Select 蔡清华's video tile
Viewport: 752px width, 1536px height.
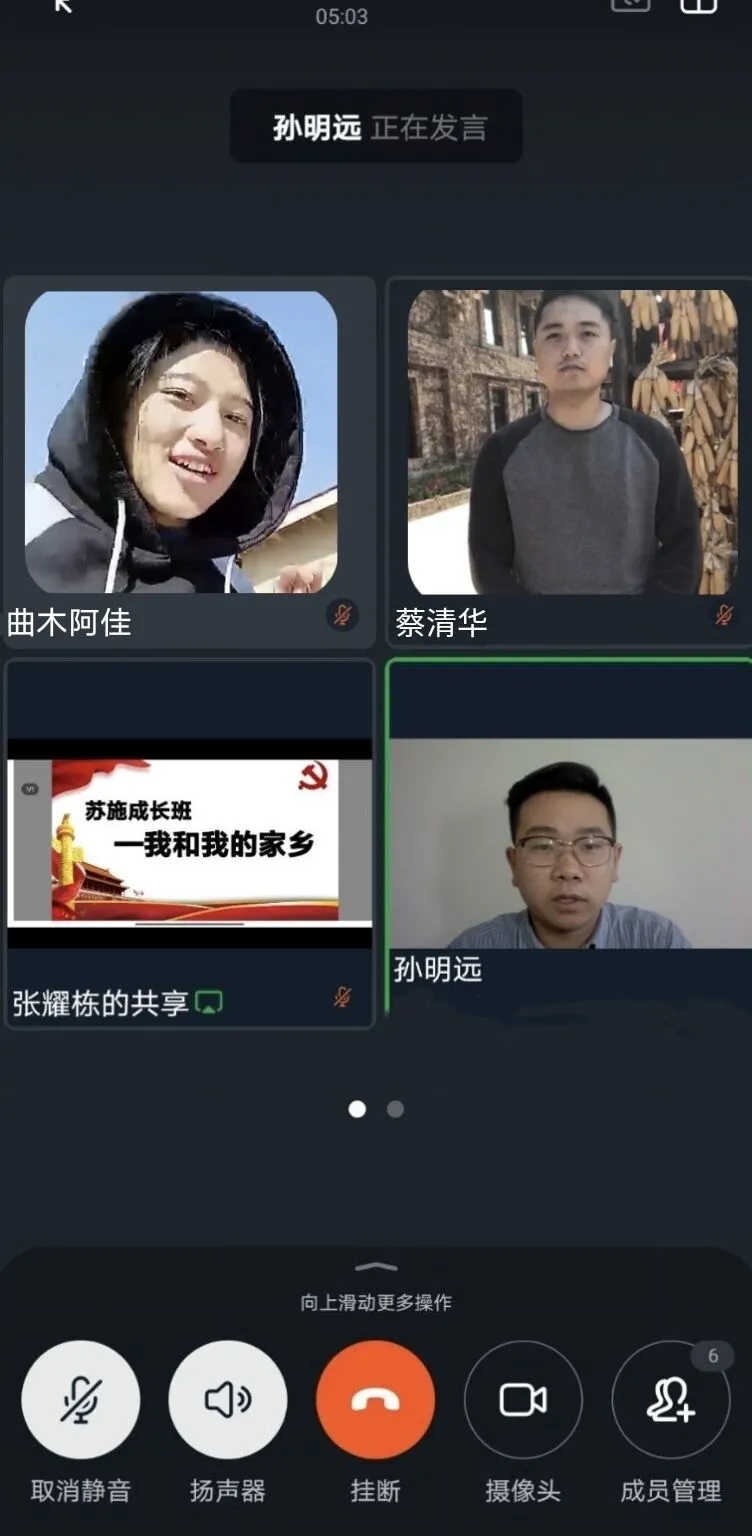tap(572, 442)
